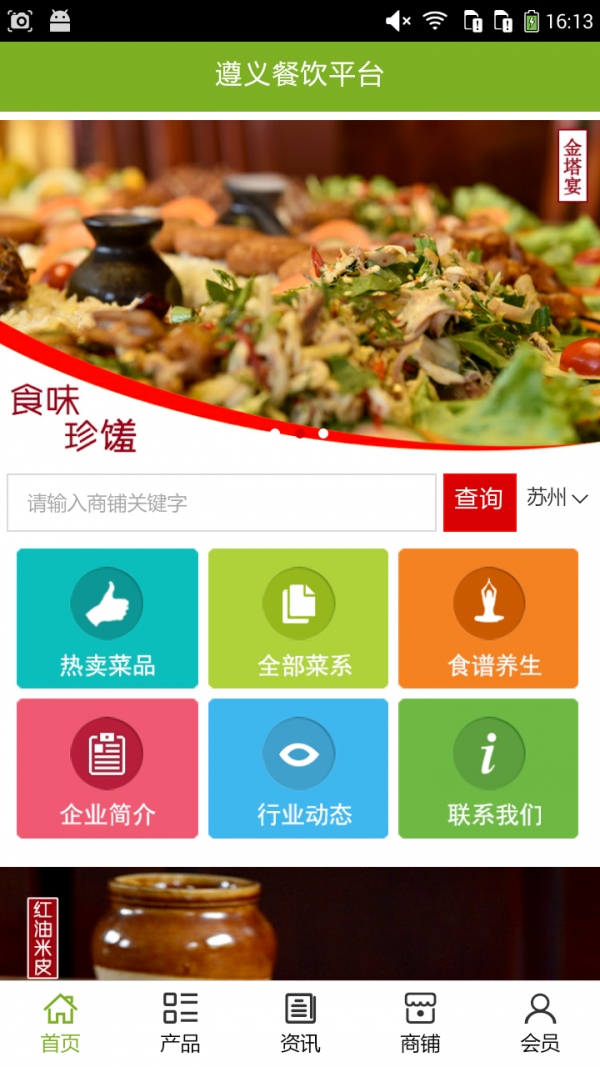Switch to the 首页 tab

coord(60,1023)
